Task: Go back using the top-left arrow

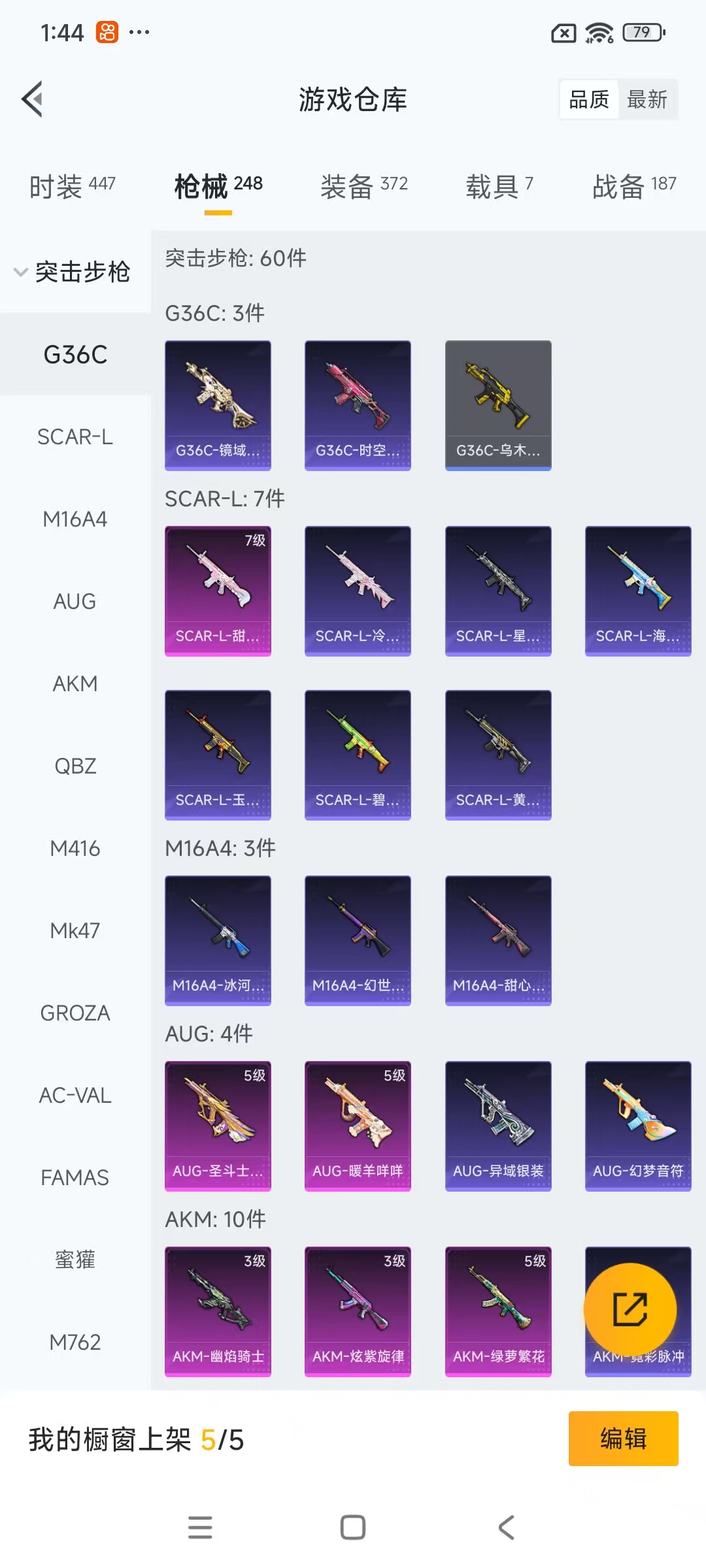Action: tap(33, 99)
